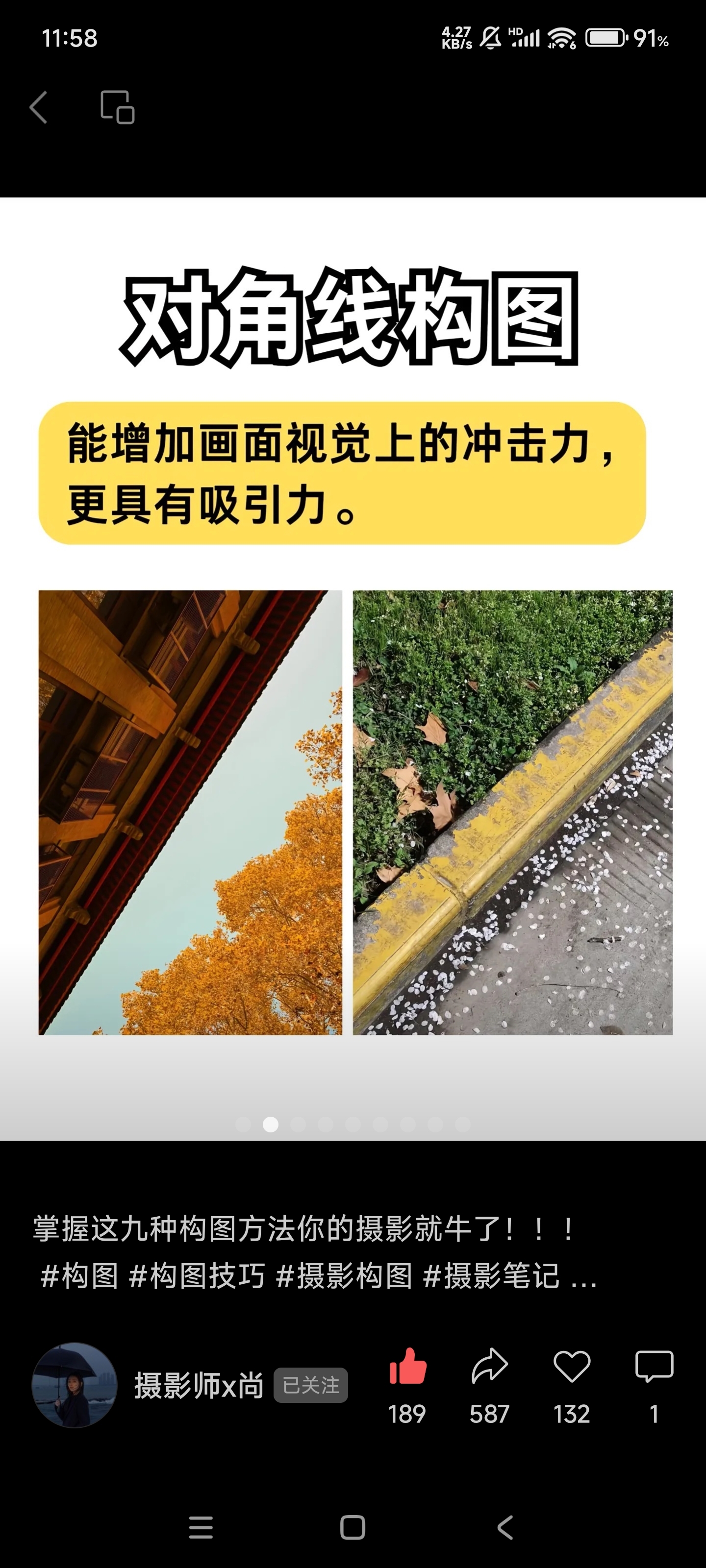The image size is (706, 1568).
Task: Open the #摄影构图 hashtag
Action: [x=344, y=1275]
